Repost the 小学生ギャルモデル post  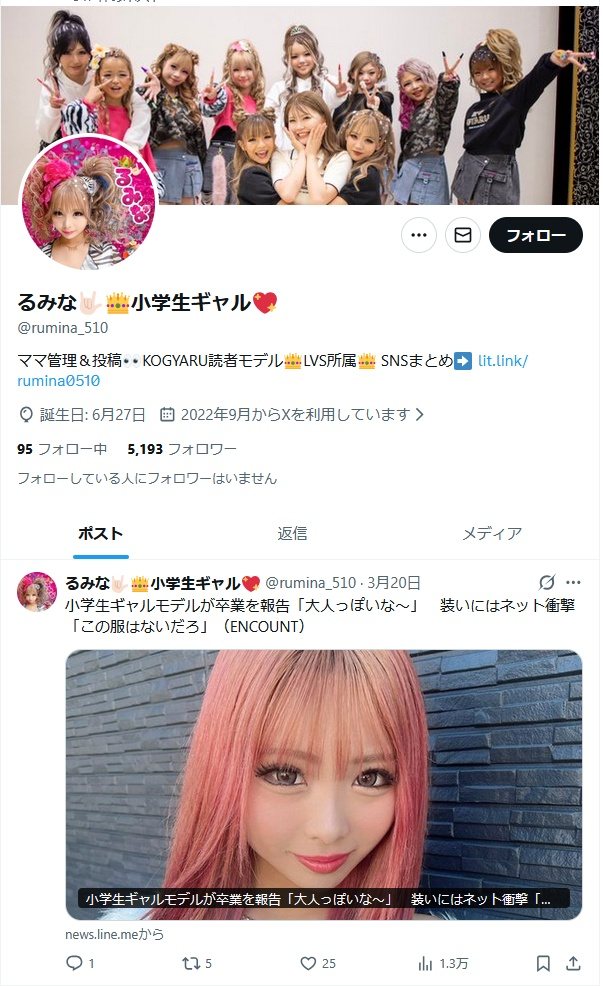(191, 963)
